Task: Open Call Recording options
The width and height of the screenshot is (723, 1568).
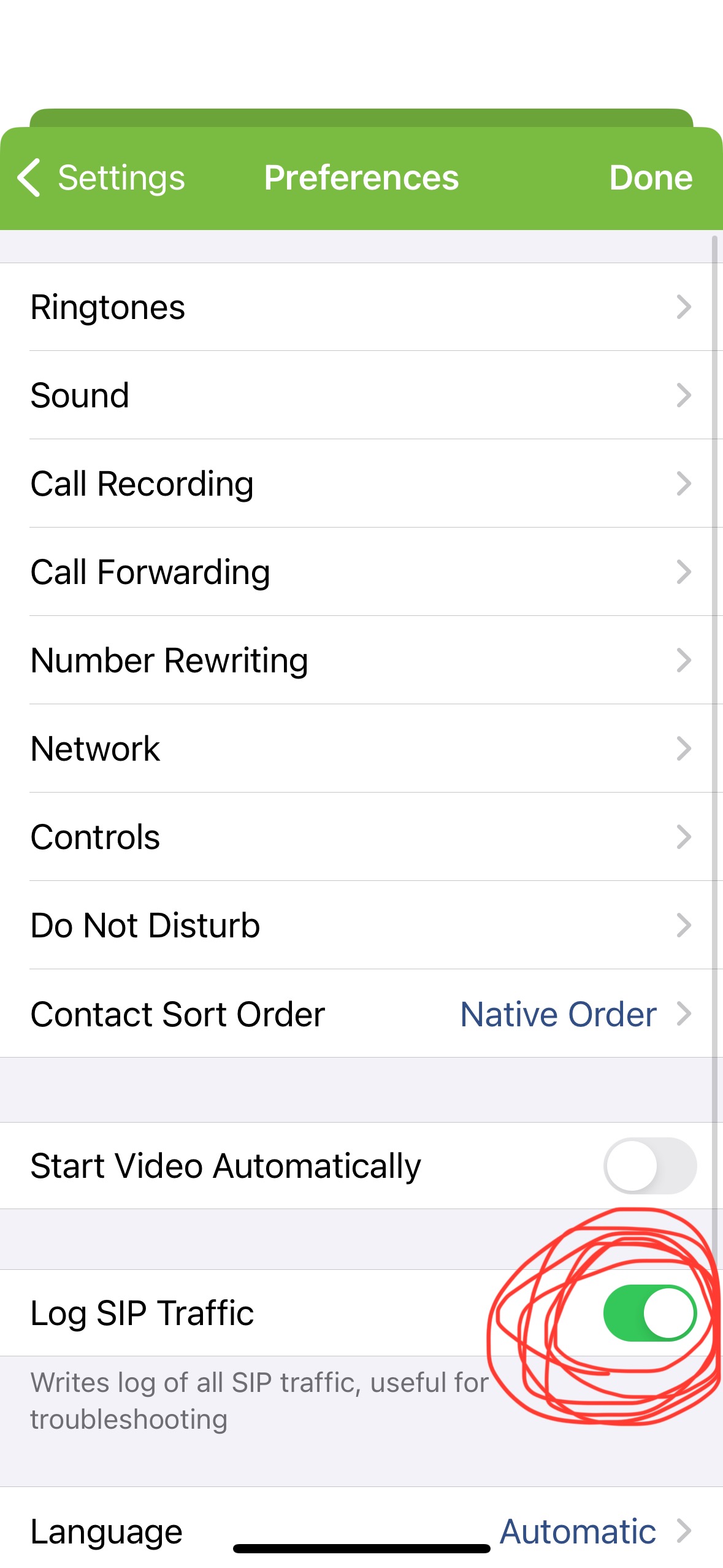Action: pos(362,483)
